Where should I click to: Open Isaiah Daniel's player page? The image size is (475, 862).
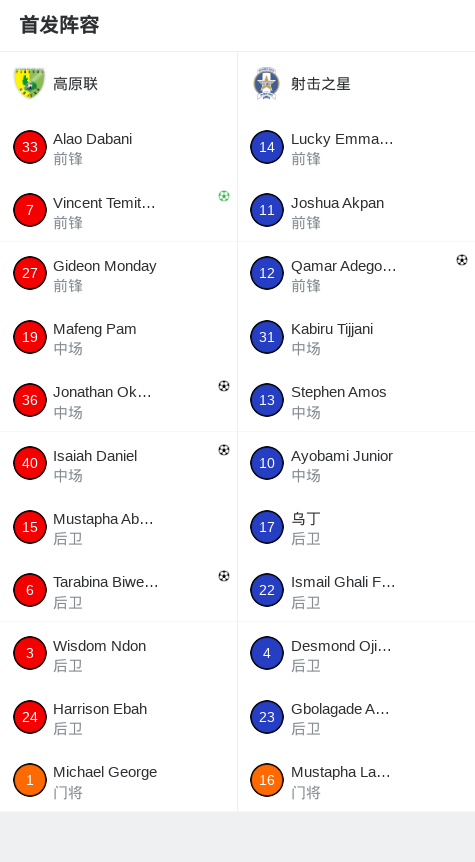pyautogui.click(x=118, y=463)
